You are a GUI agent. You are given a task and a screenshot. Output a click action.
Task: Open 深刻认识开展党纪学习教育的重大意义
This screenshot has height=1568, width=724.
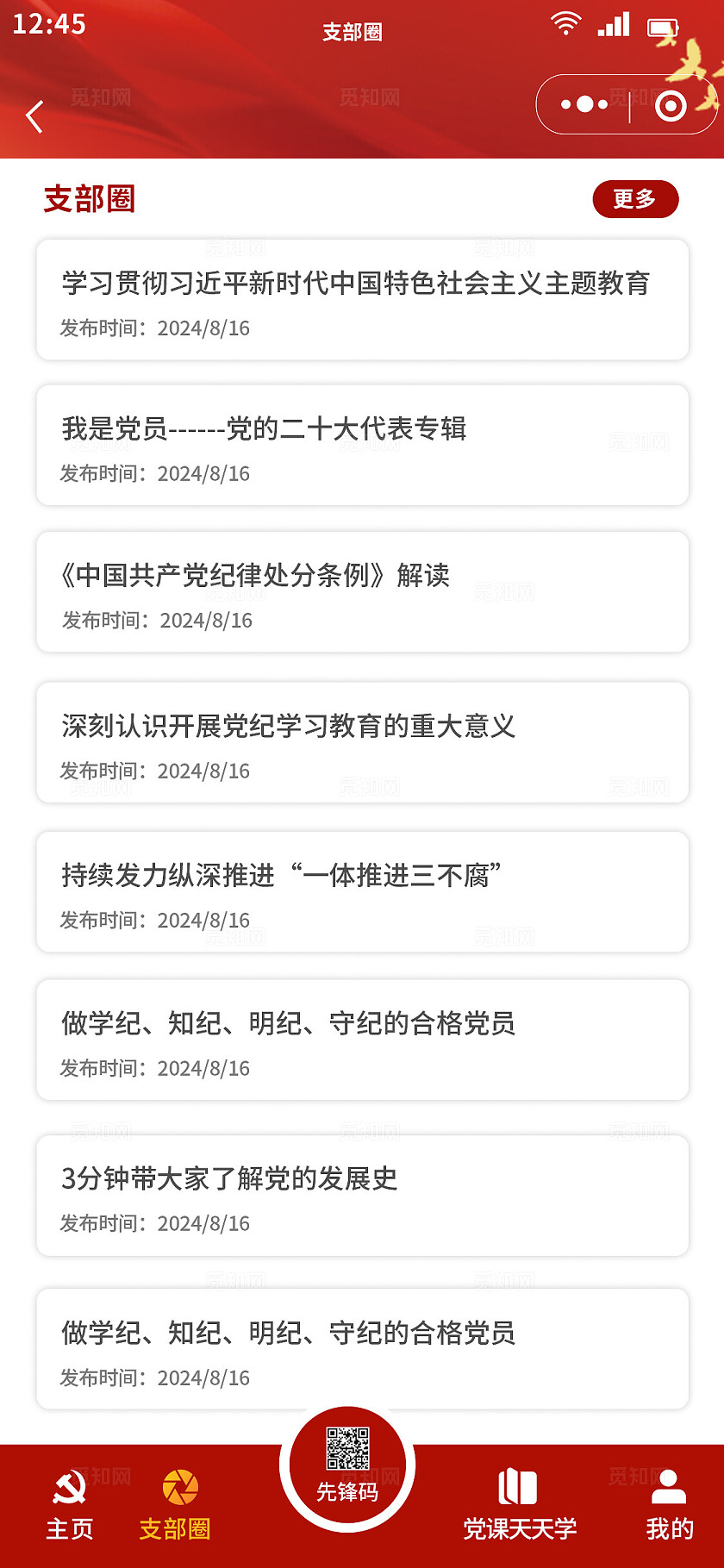[x=362, y=743]
